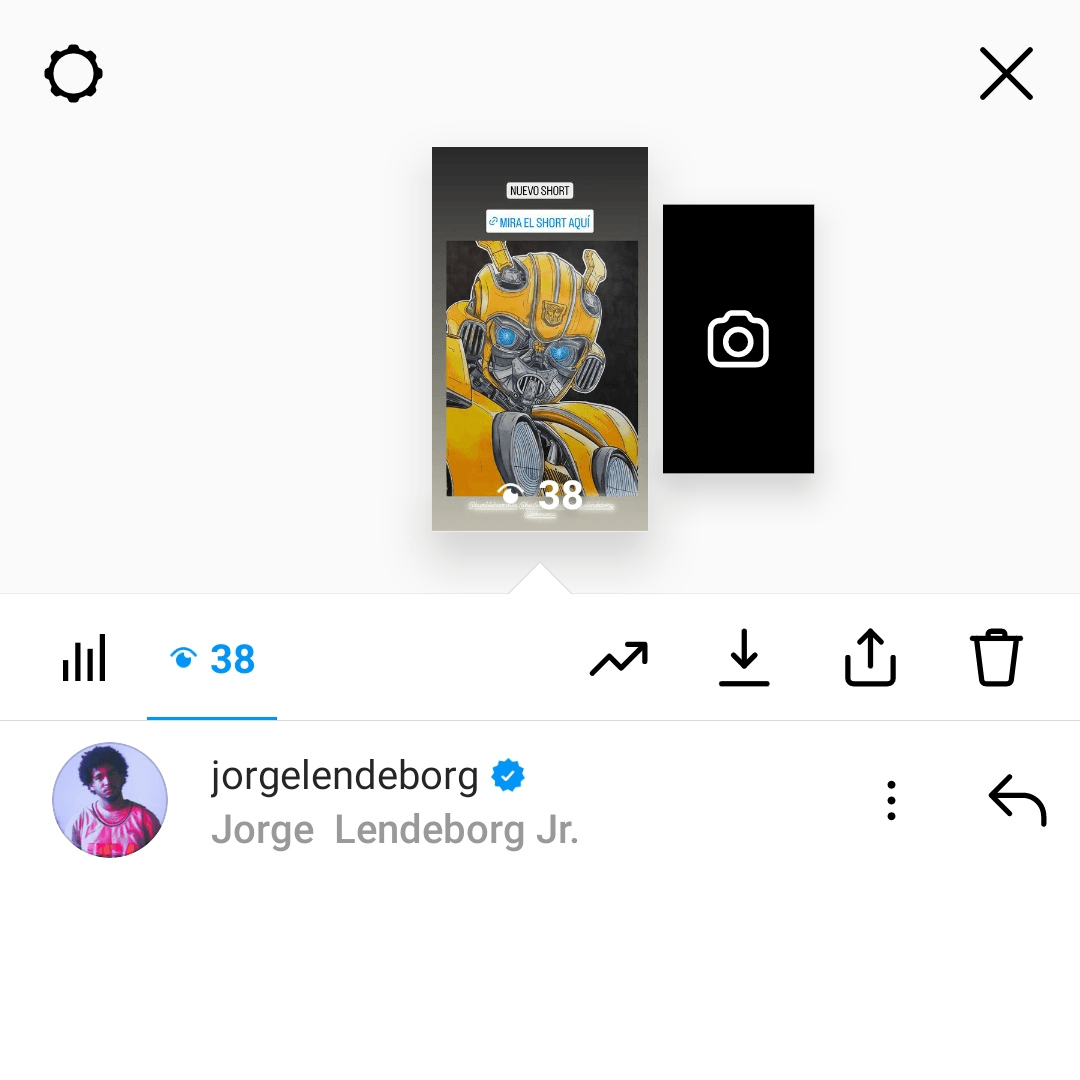Screen dimensions: 1080x1080
Task: Reply to jorgelendeborg with the arrow icon
Action: (1017, 801)
